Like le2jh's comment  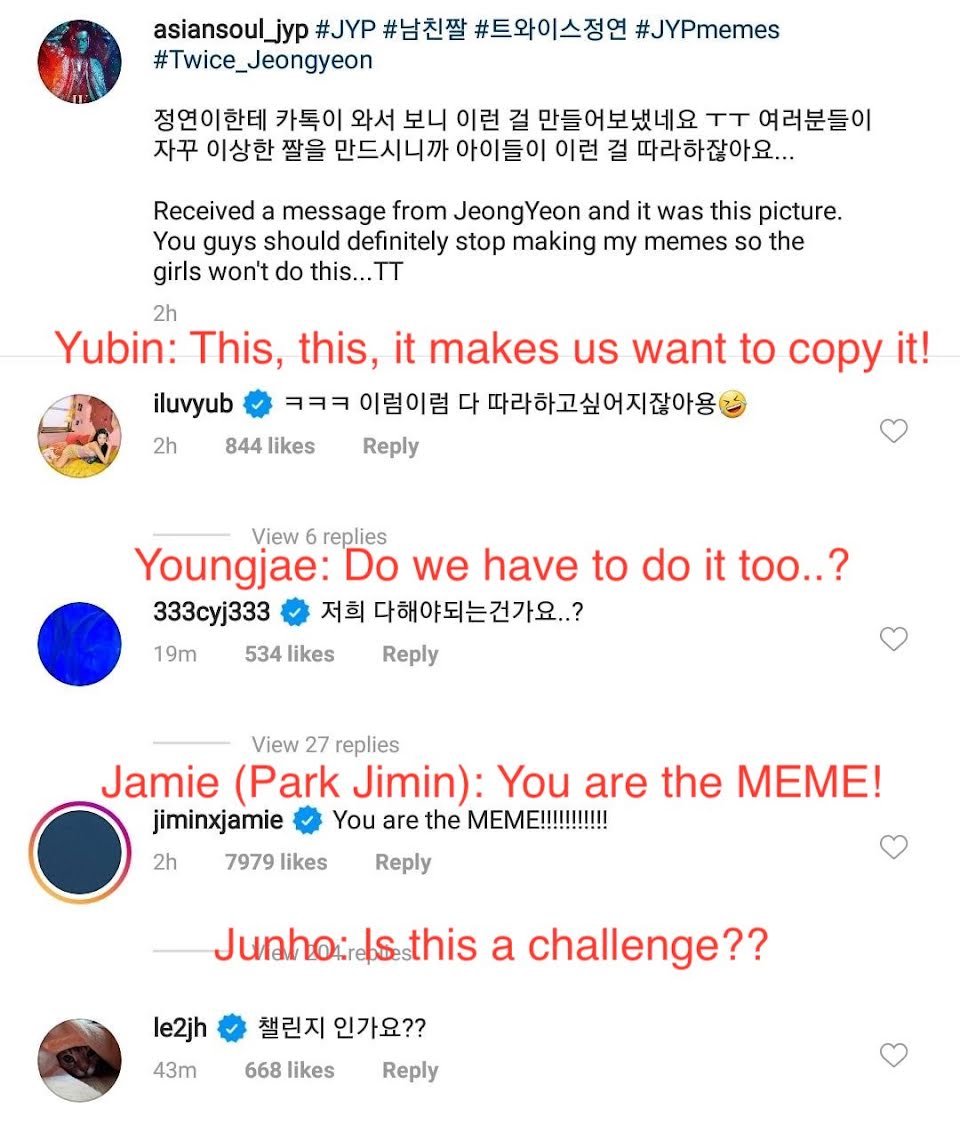pos(893,1055)
